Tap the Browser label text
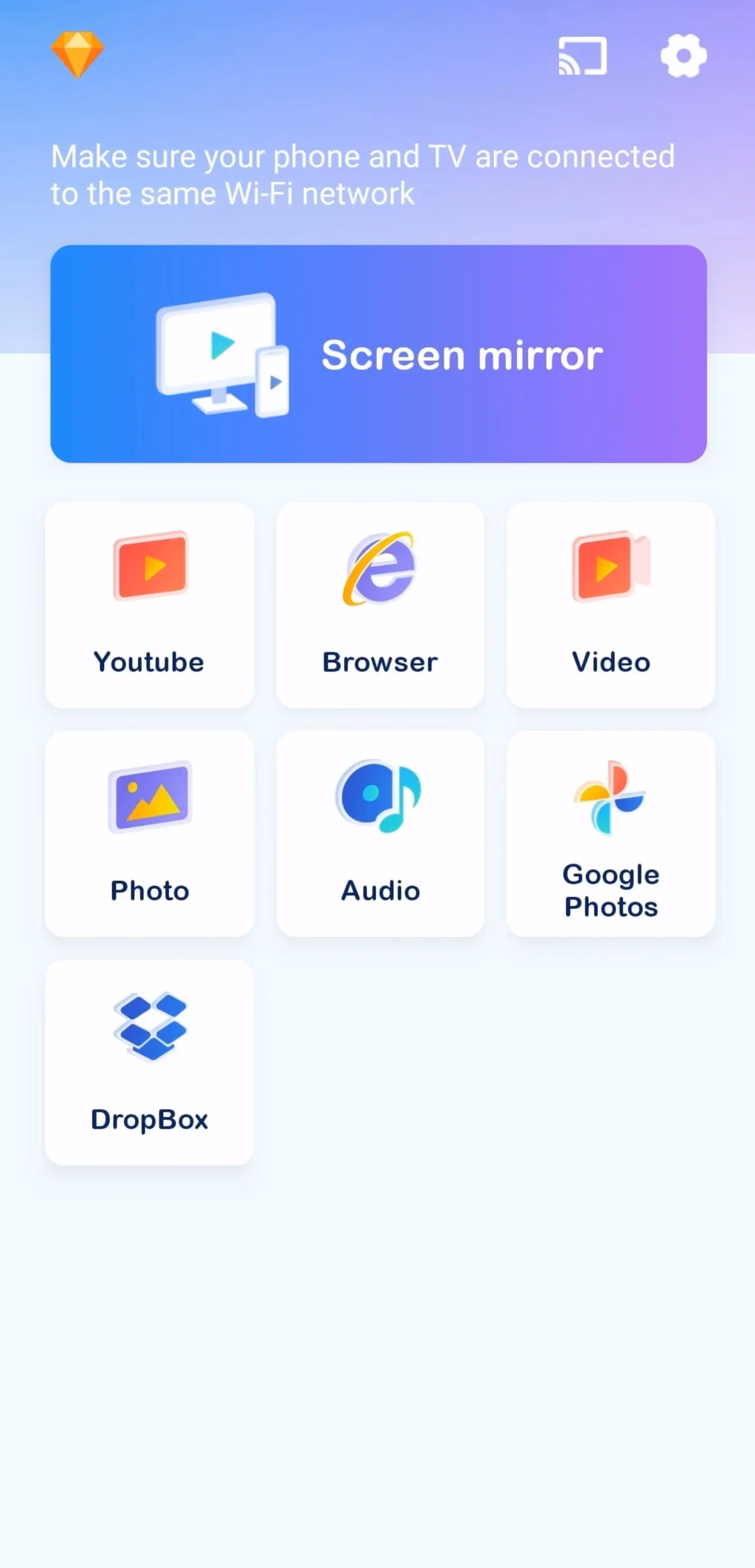 (379, 661)
